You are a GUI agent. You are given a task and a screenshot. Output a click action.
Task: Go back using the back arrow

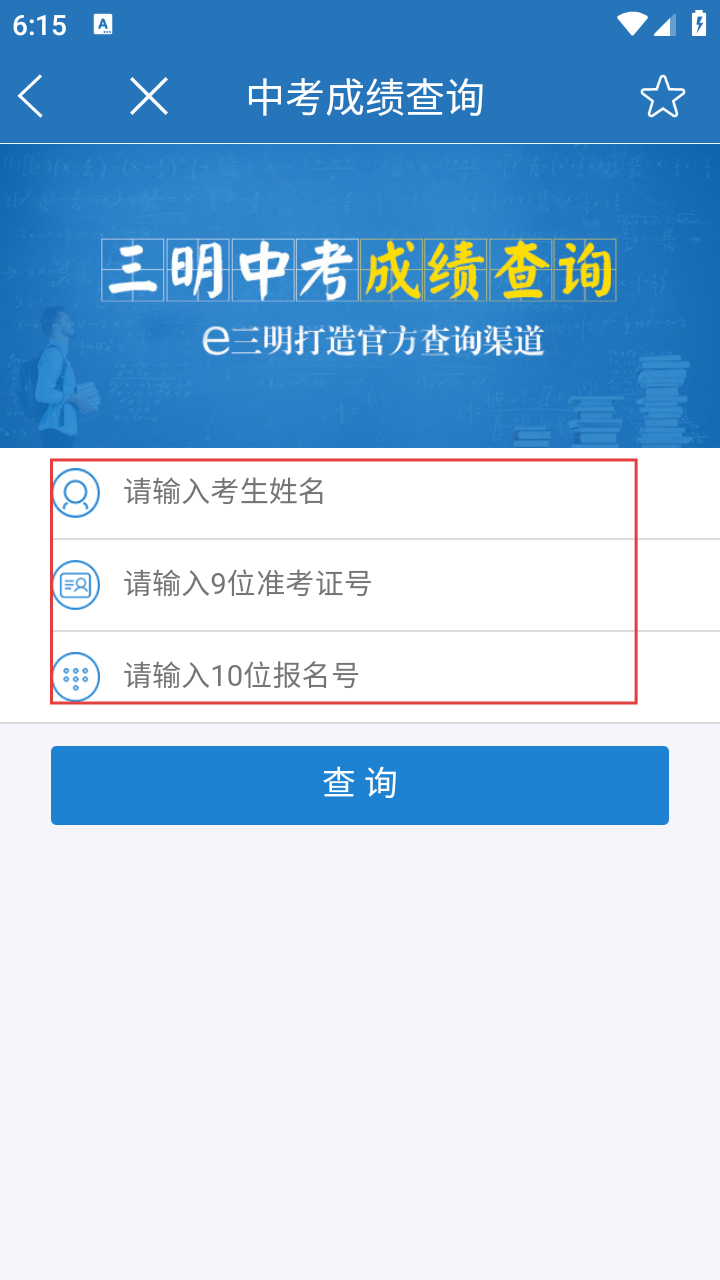point(31,97)
